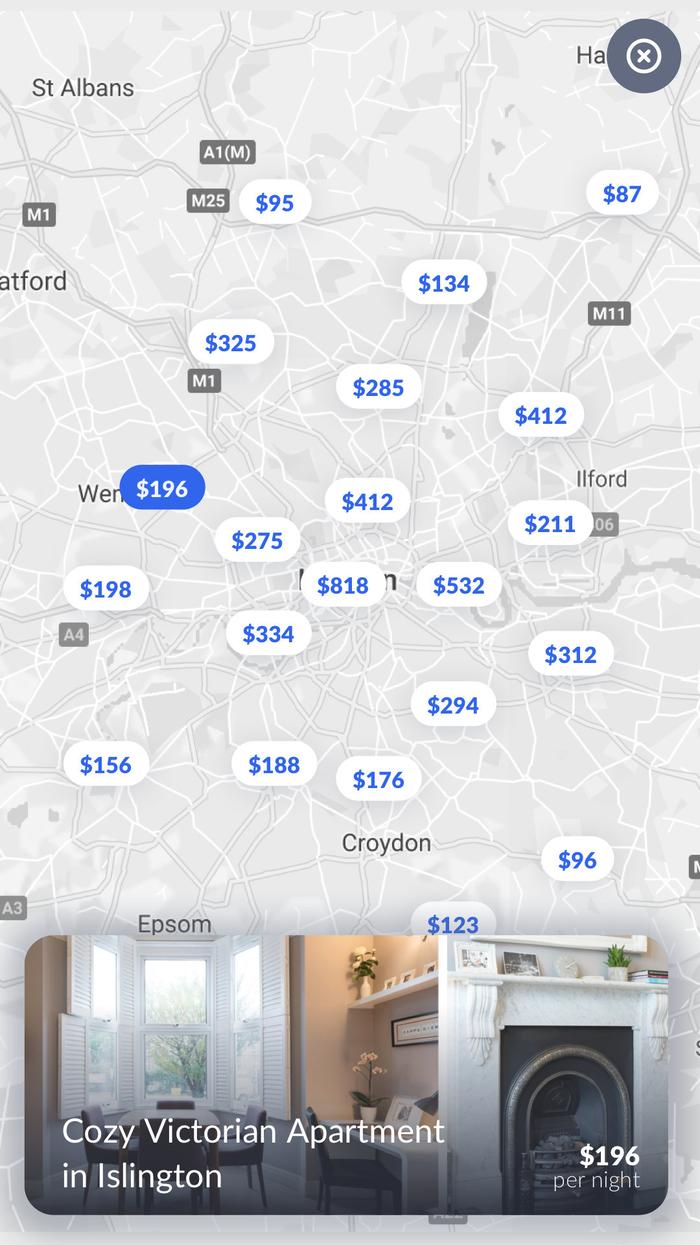Tap the $188 map marker
This screenshot has width=700, height=1245.
pyautogui.click(x=274, y=765)
